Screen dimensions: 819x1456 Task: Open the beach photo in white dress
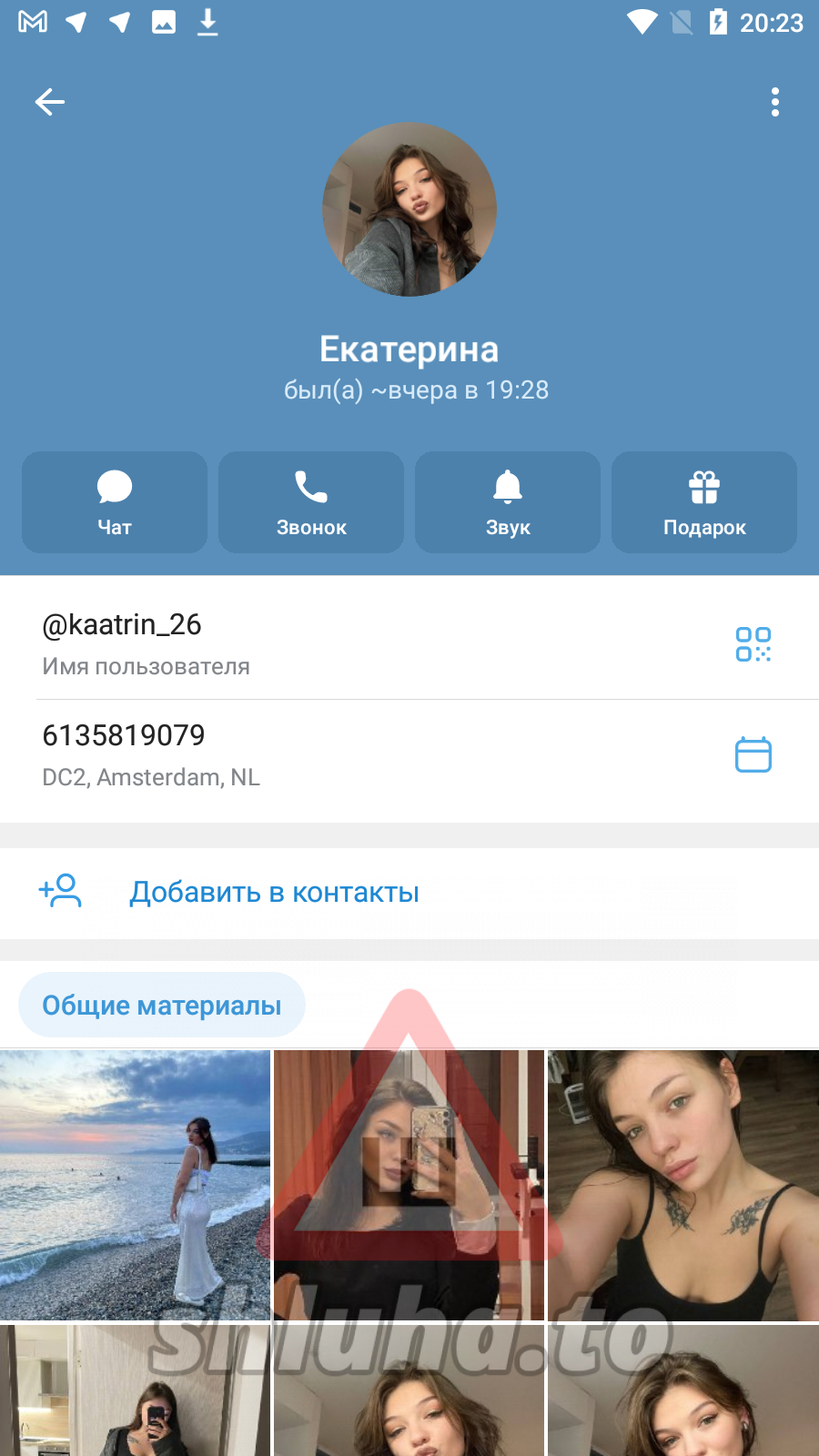coord(135,1185)
